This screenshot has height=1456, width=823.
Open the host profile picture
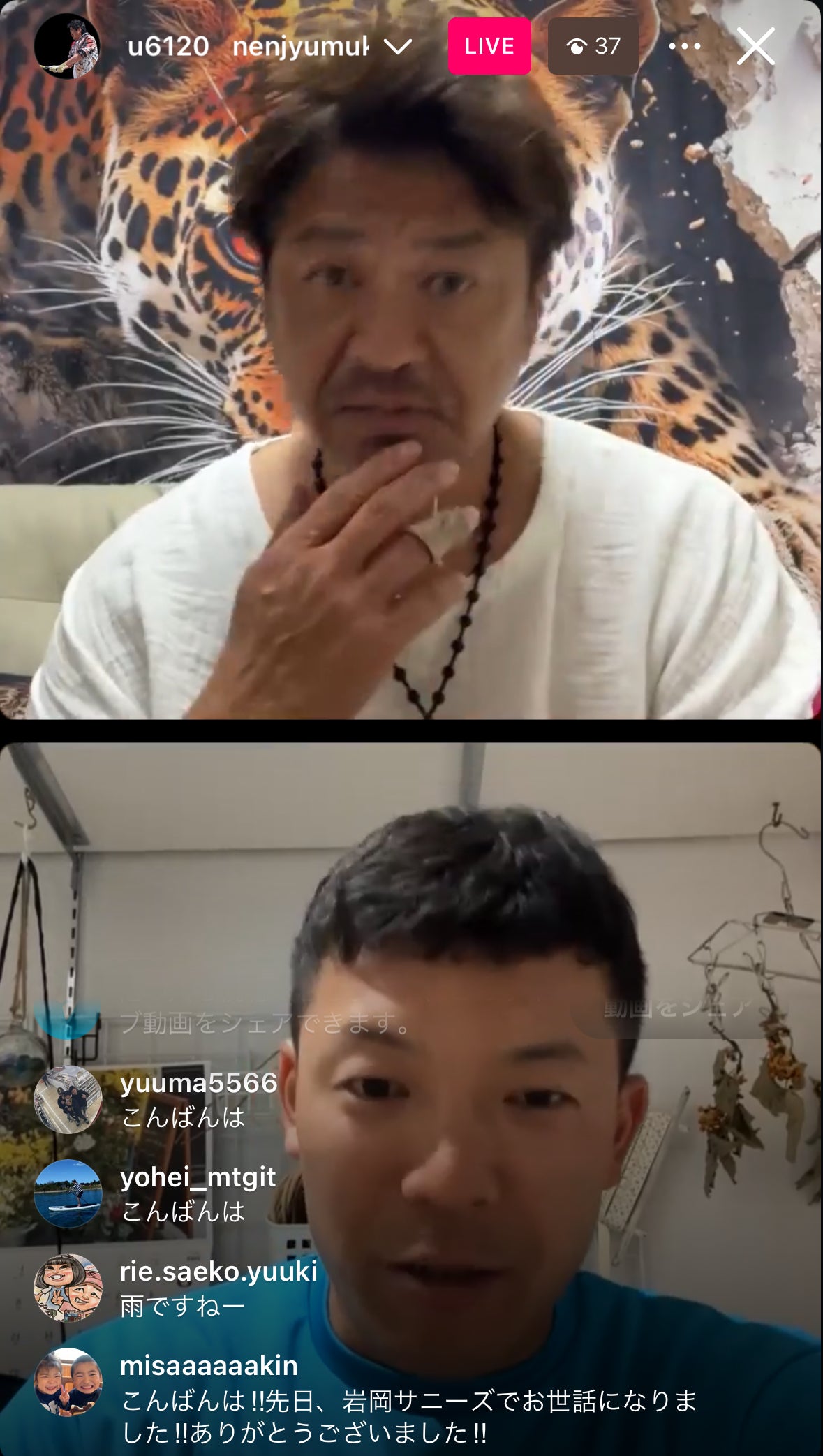click(67, 47)
